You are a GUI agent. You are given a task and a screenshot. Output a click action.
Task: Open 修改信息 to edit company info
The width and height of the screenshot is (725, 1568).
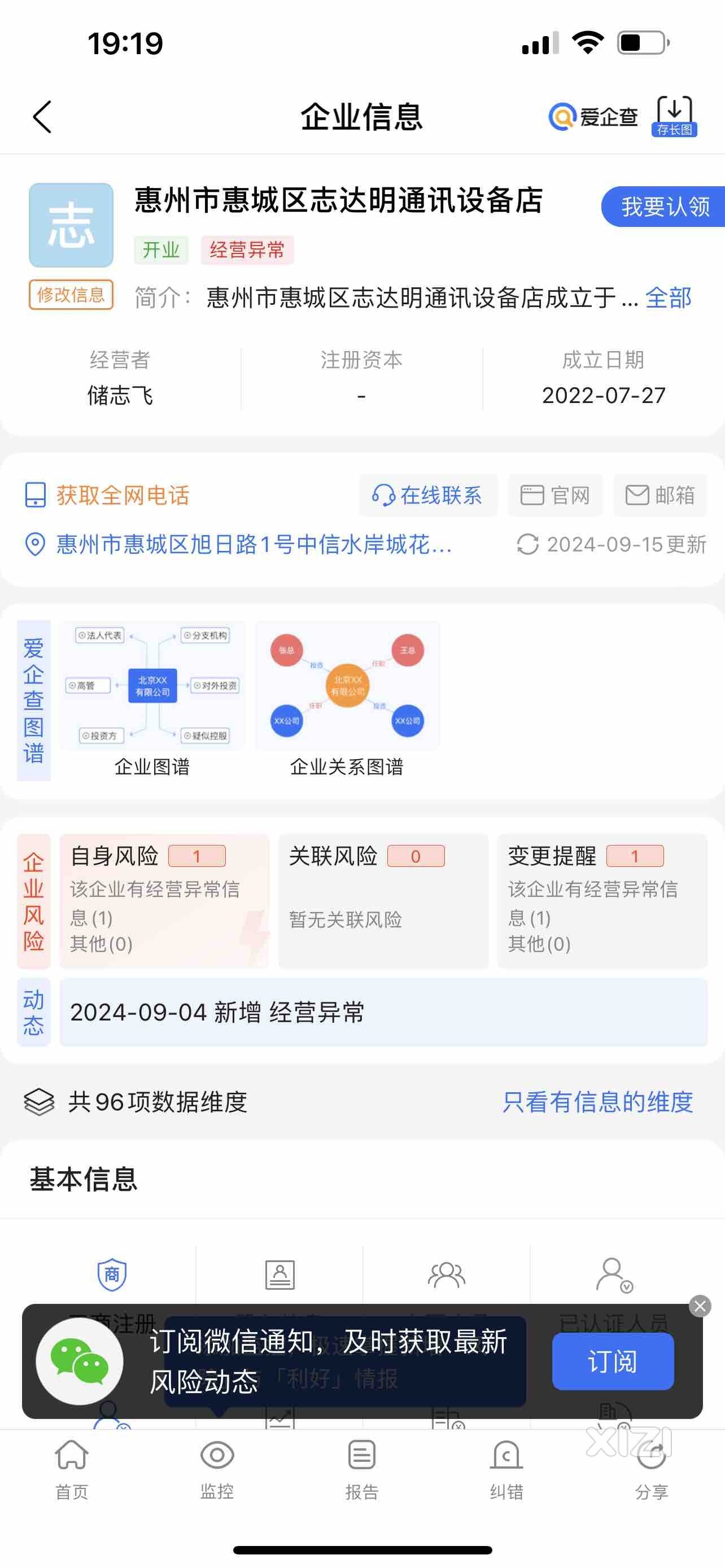[71, 295]
